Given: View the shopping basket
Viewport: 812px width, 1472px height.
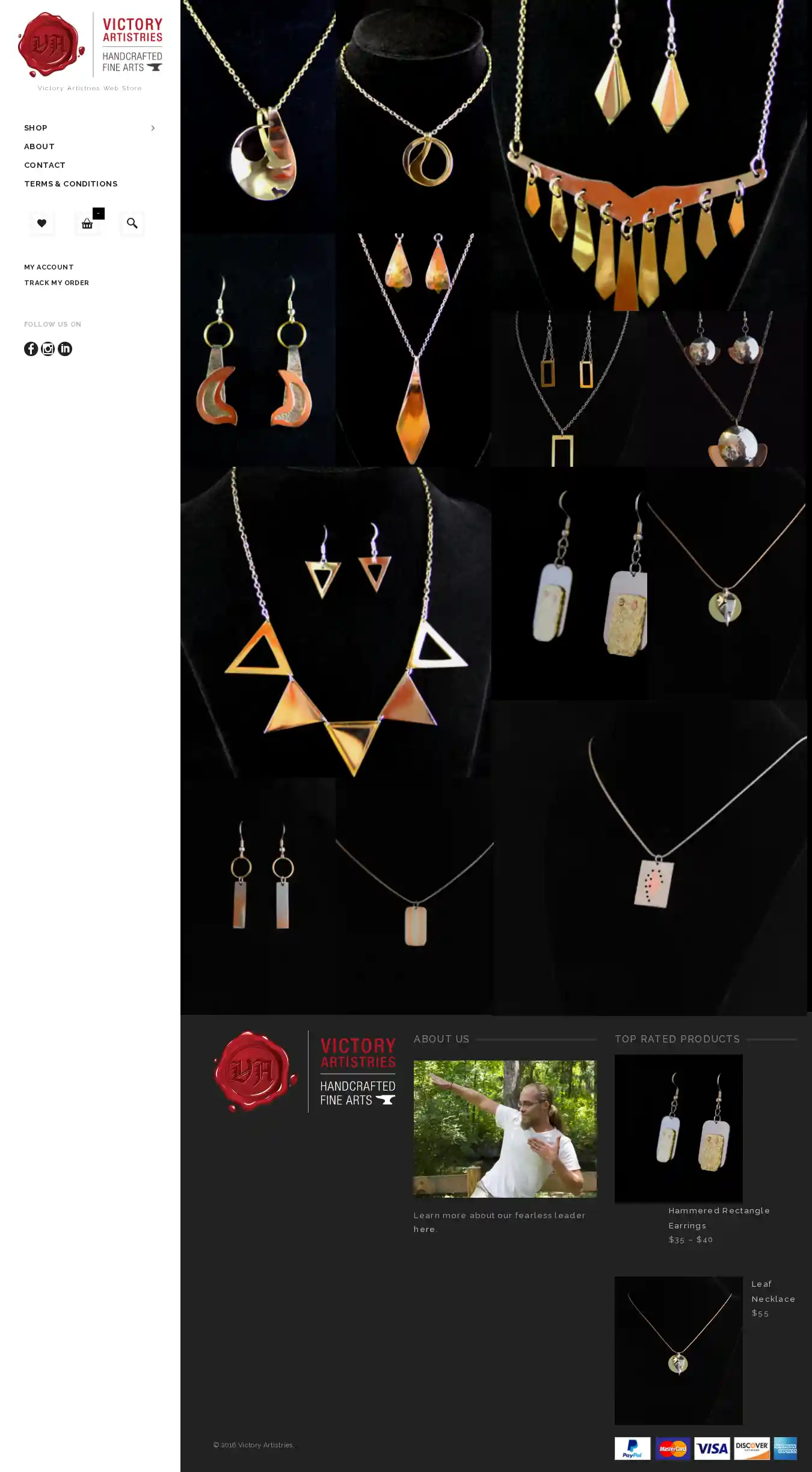Looking at the screenshot, I should pos(87,224).
